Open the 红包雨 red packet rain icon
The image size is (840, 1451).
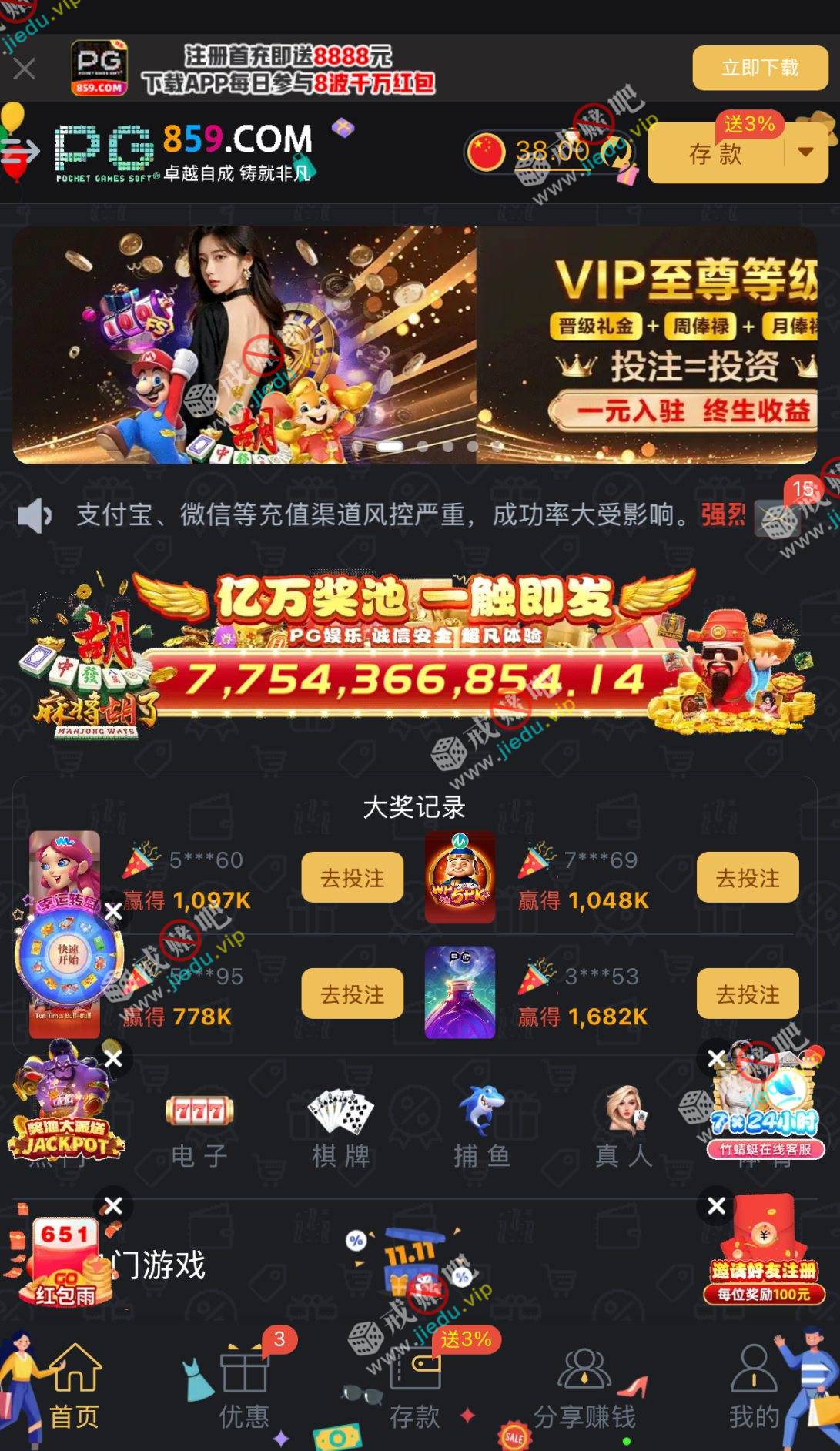pyautogui.click(x=63, y=1263)
